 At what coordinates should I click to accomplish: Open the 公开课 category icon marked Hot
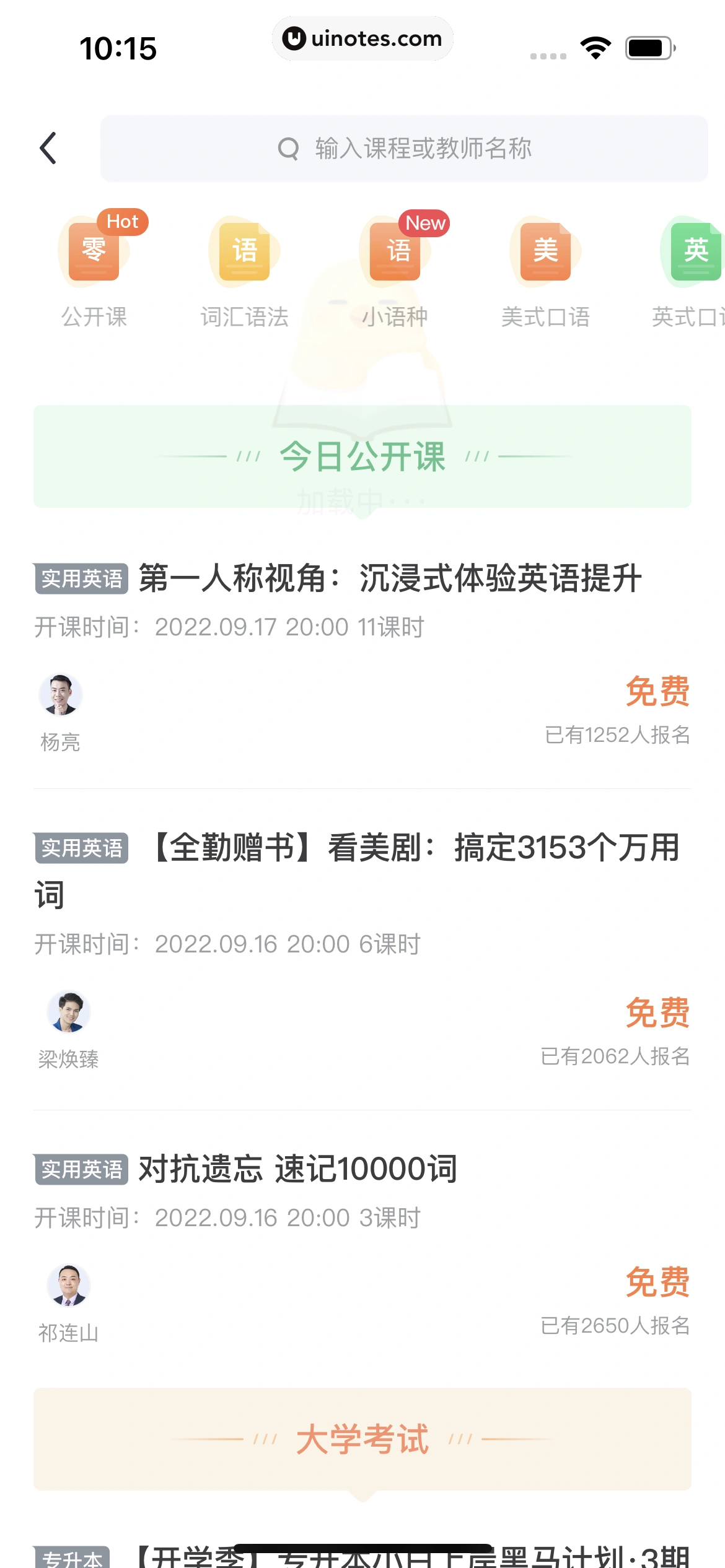[x=94, y=253]
